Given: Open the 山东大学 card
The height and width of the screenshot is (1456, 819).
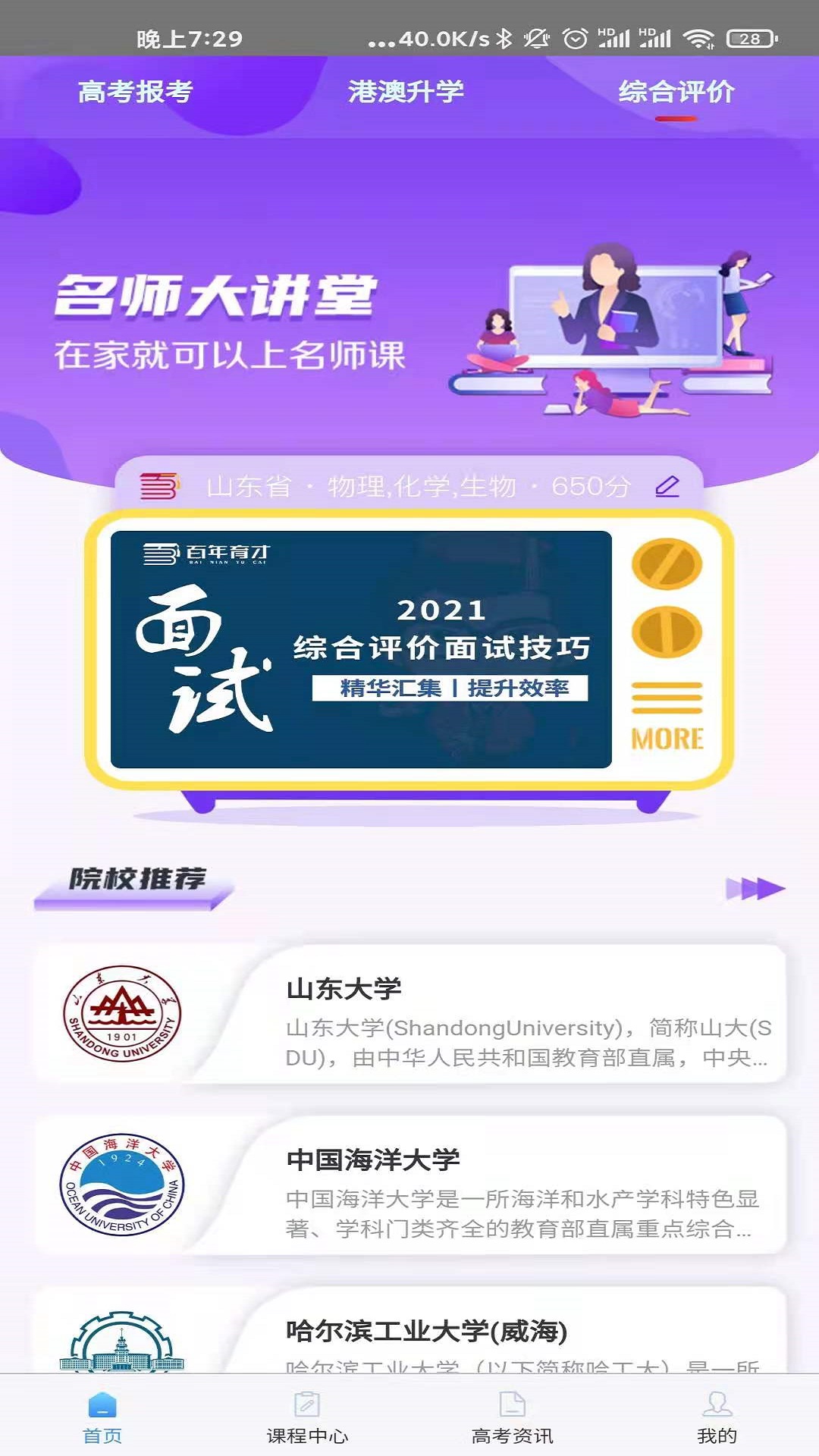Looking at the screenshot, I should tap(409, 1014).
